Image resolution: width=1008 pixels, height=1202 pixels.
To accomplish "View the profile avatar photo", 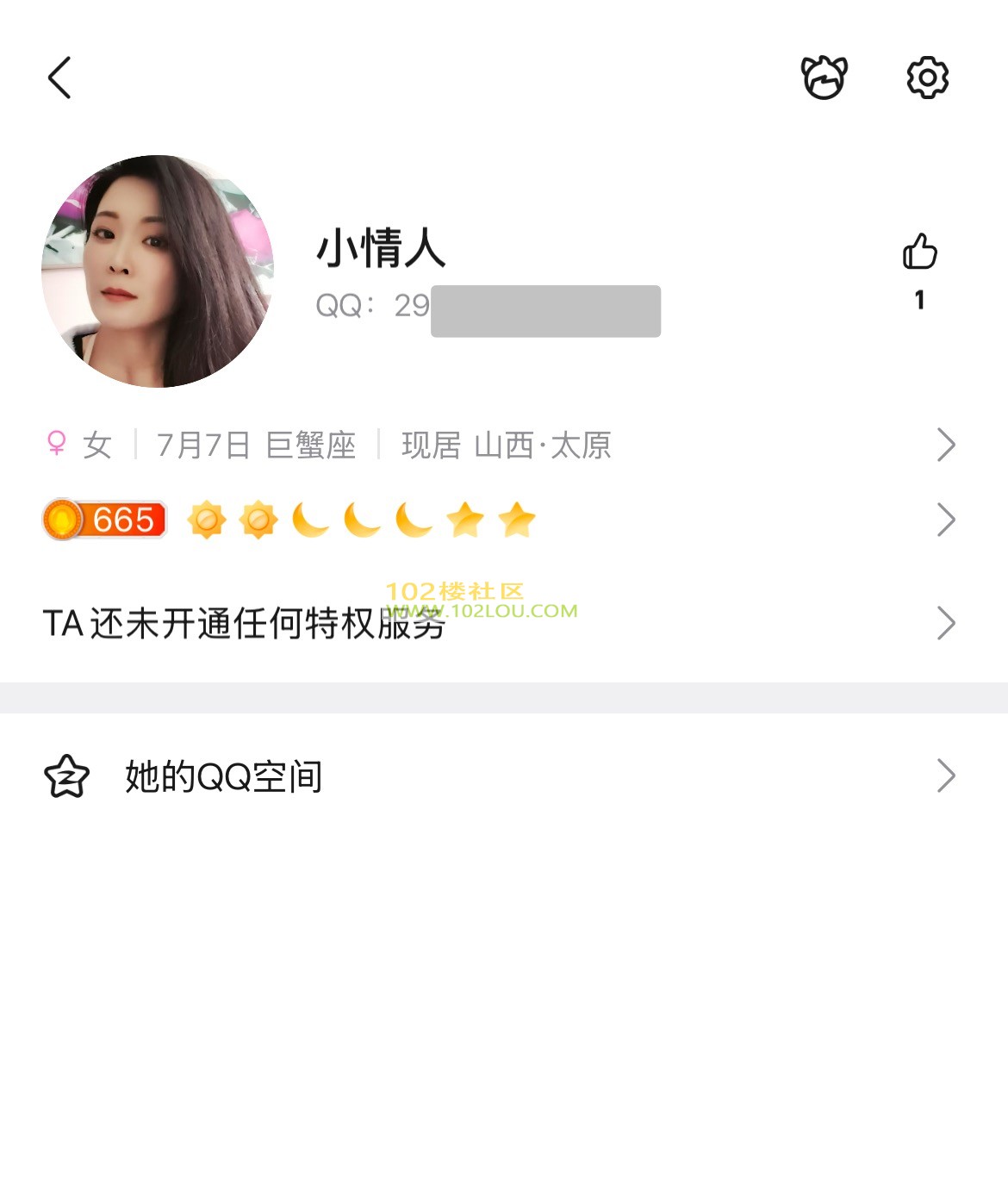I will [158, 271].
